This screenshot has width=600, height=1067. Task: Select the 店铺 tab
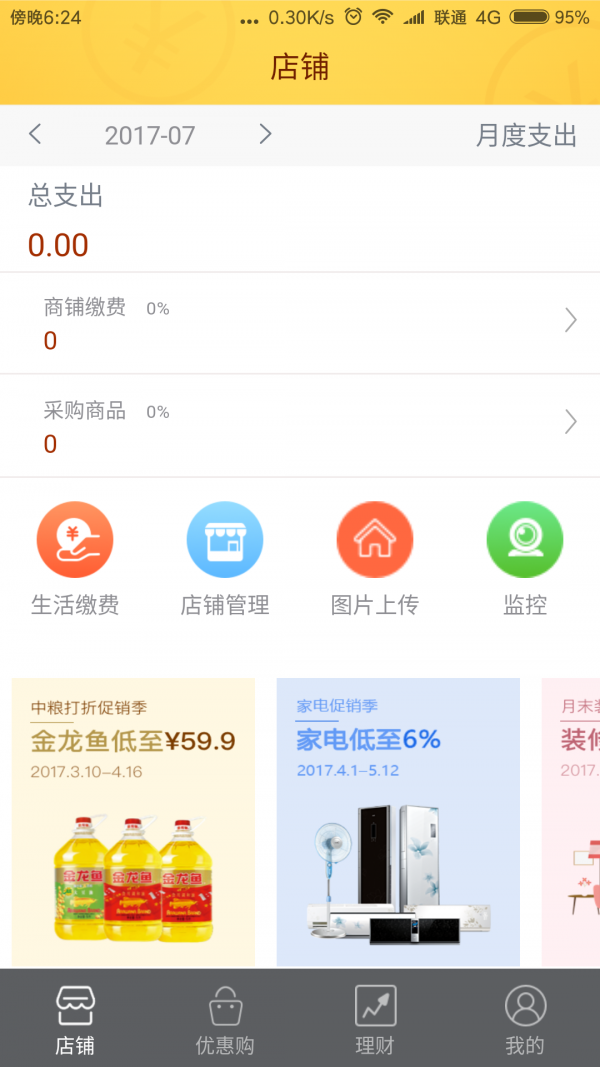(75, 1019)
